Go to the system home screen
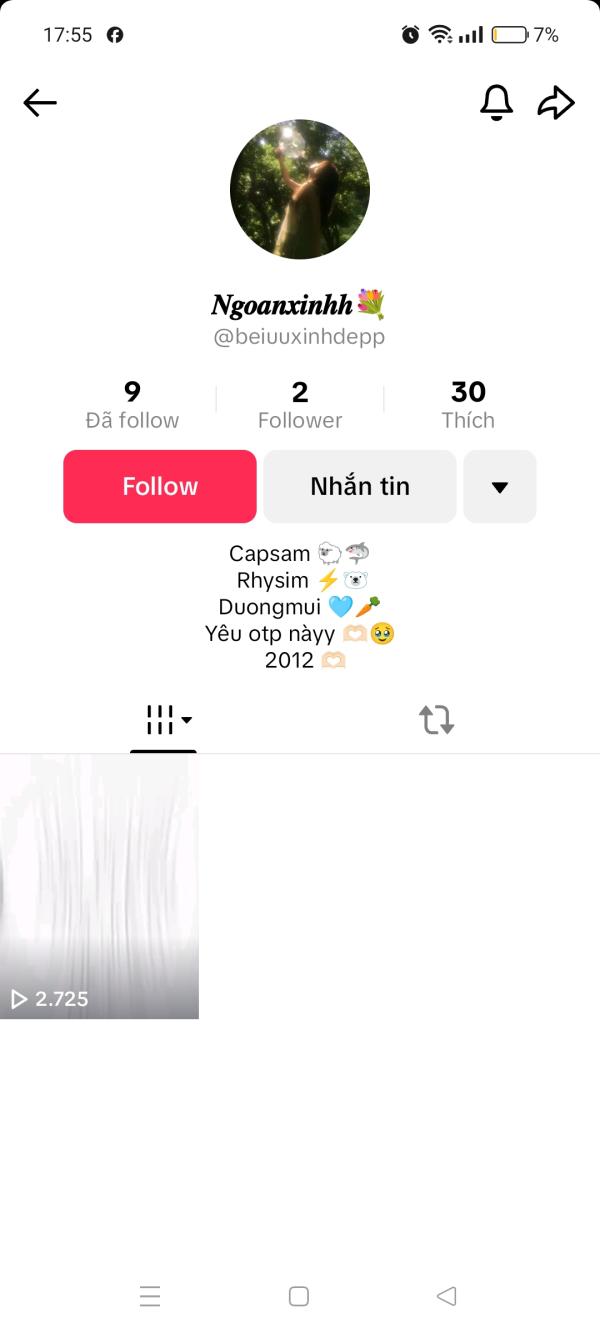The width and height of the screenshot is (600, 1333). coord(299,1297)
